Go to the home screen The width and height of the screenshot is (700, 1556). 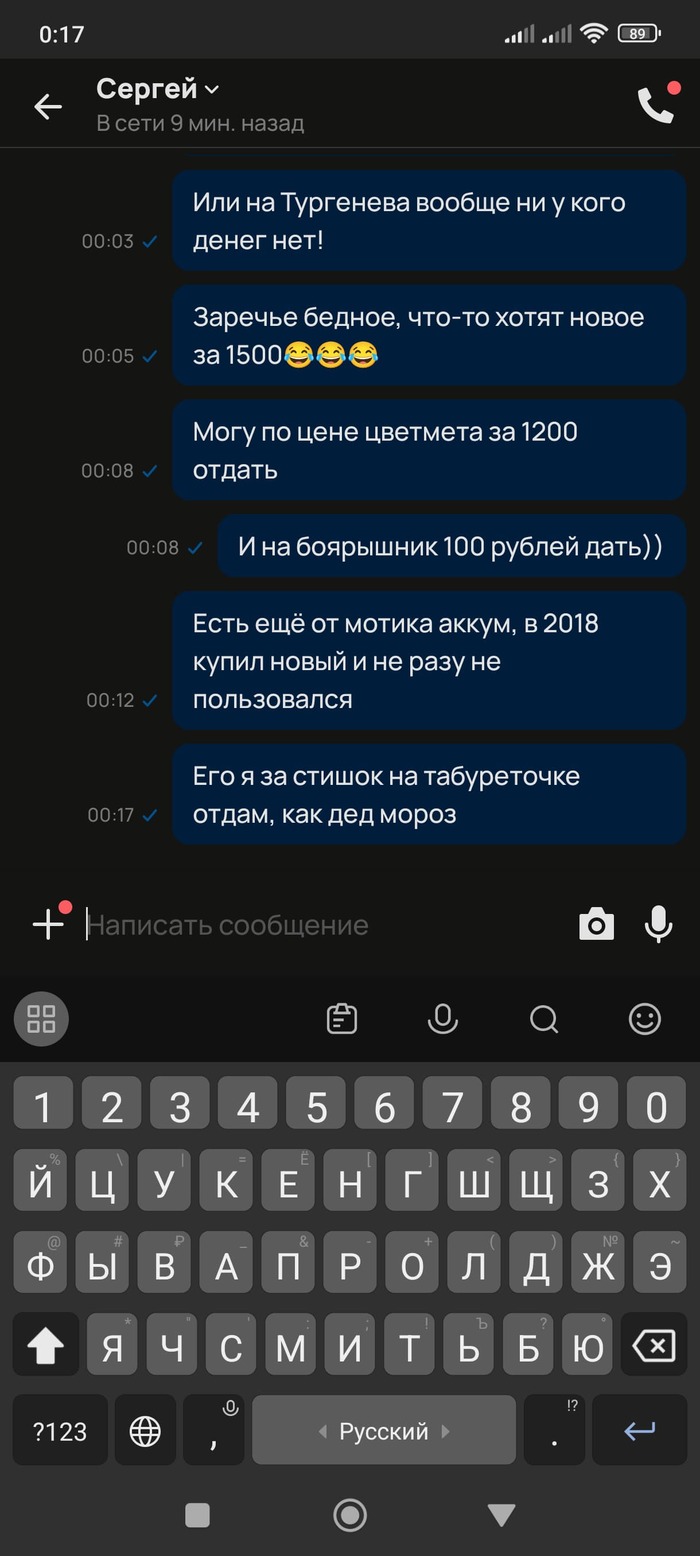349,1516
